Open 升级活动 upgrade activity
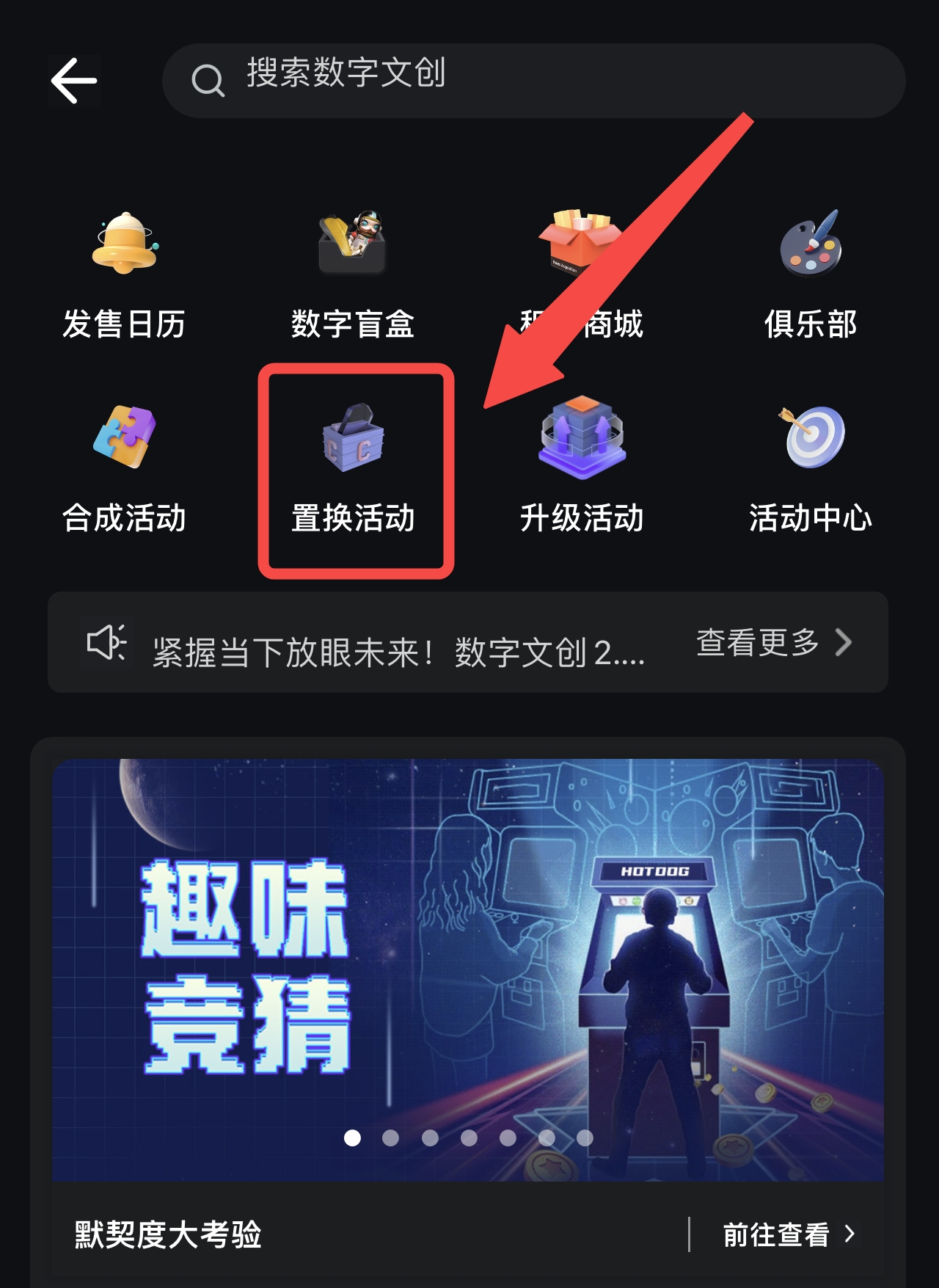The height and width of the screenshot is (1288, 939). pyautogui.click(x=582, y=470)
